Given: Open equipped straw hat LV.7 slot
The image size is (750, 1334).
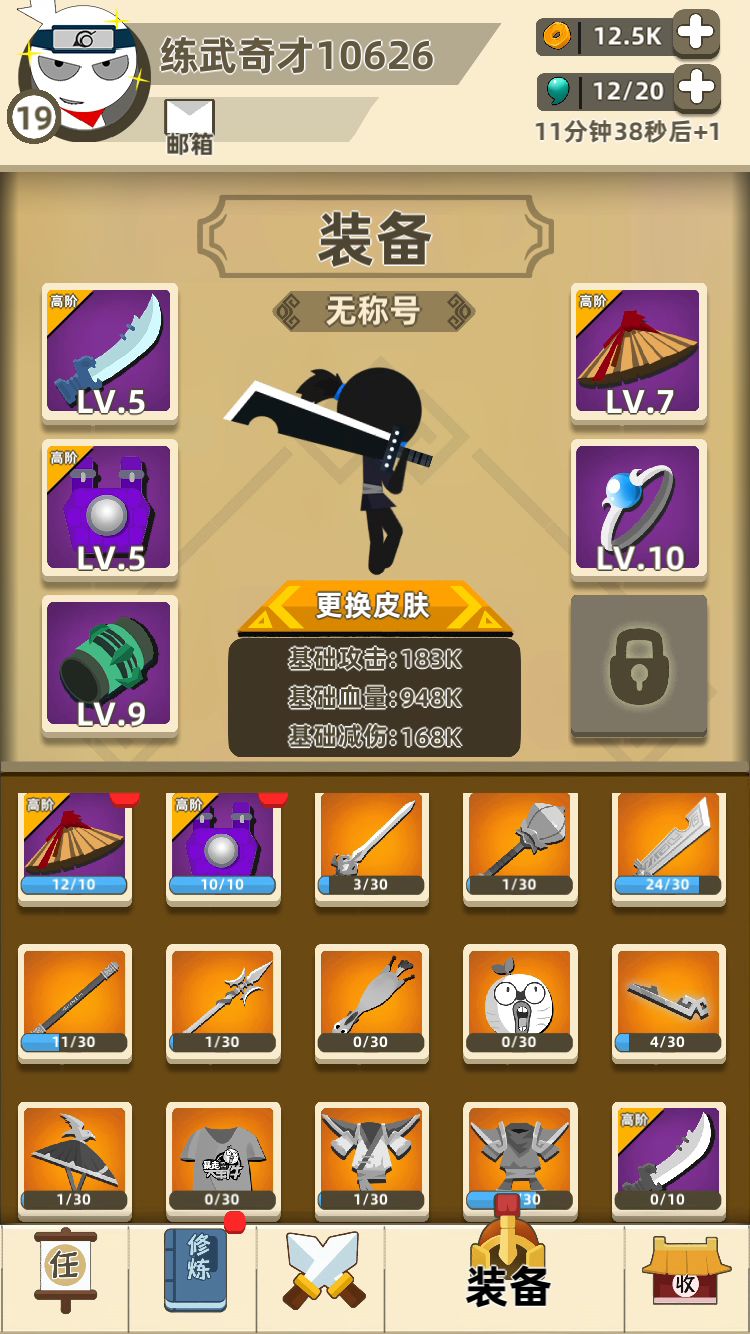Looking at the screenshot, I should tap(638, 353).
